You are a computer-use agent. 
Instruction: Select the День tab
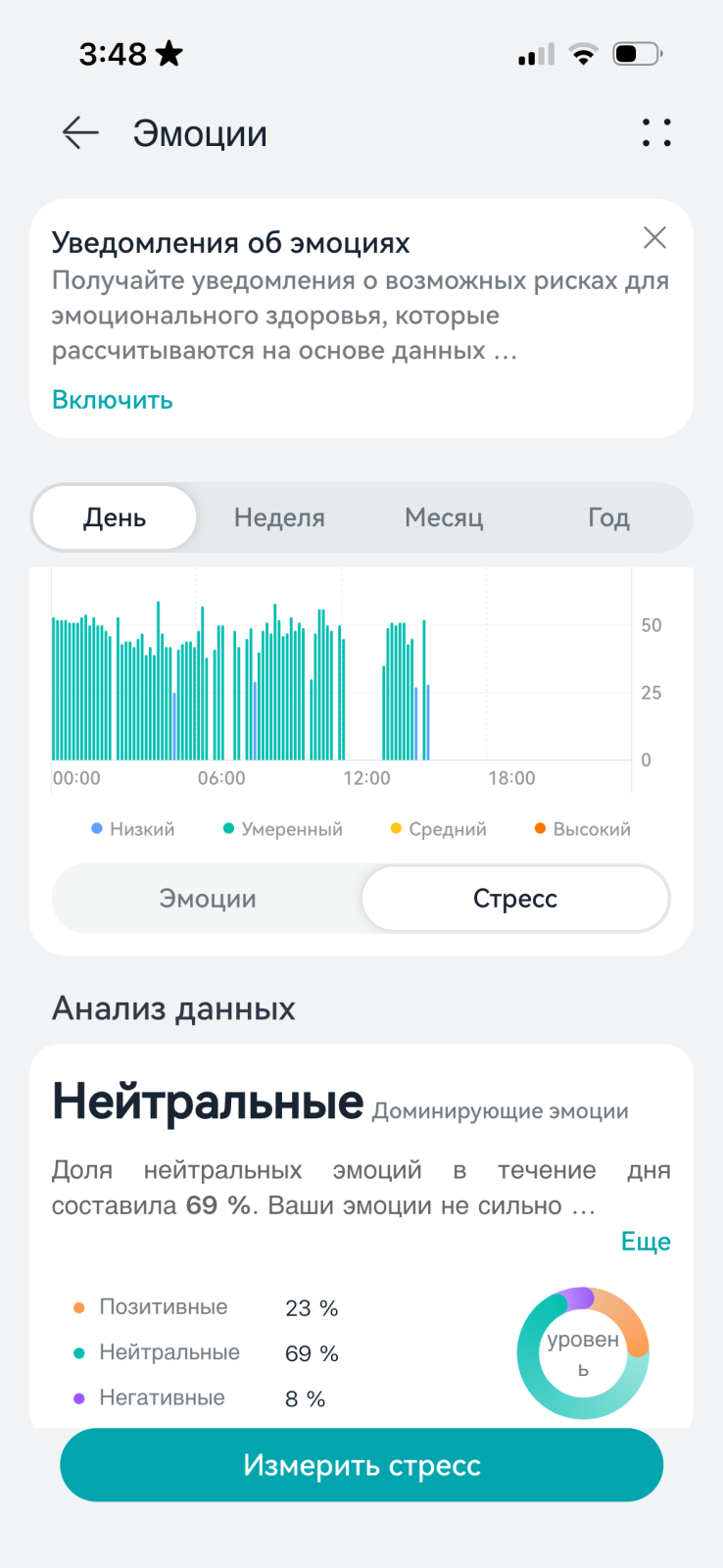tap(115, 517)
